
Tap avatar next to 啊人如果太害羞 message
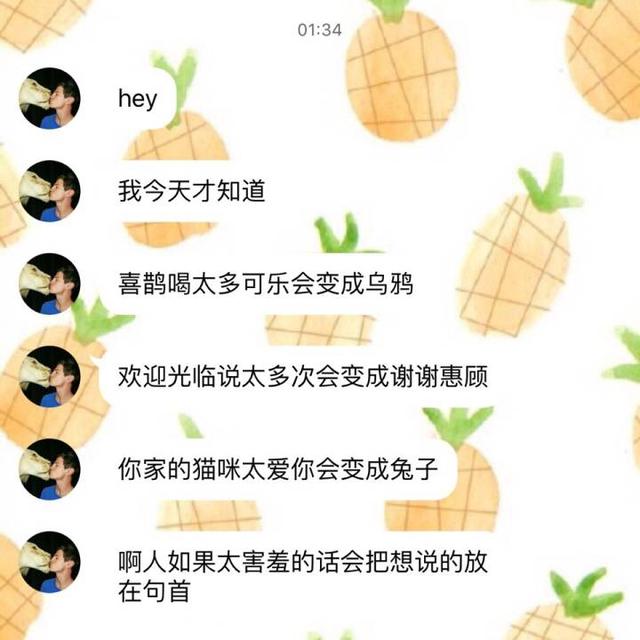coord(49,563)
